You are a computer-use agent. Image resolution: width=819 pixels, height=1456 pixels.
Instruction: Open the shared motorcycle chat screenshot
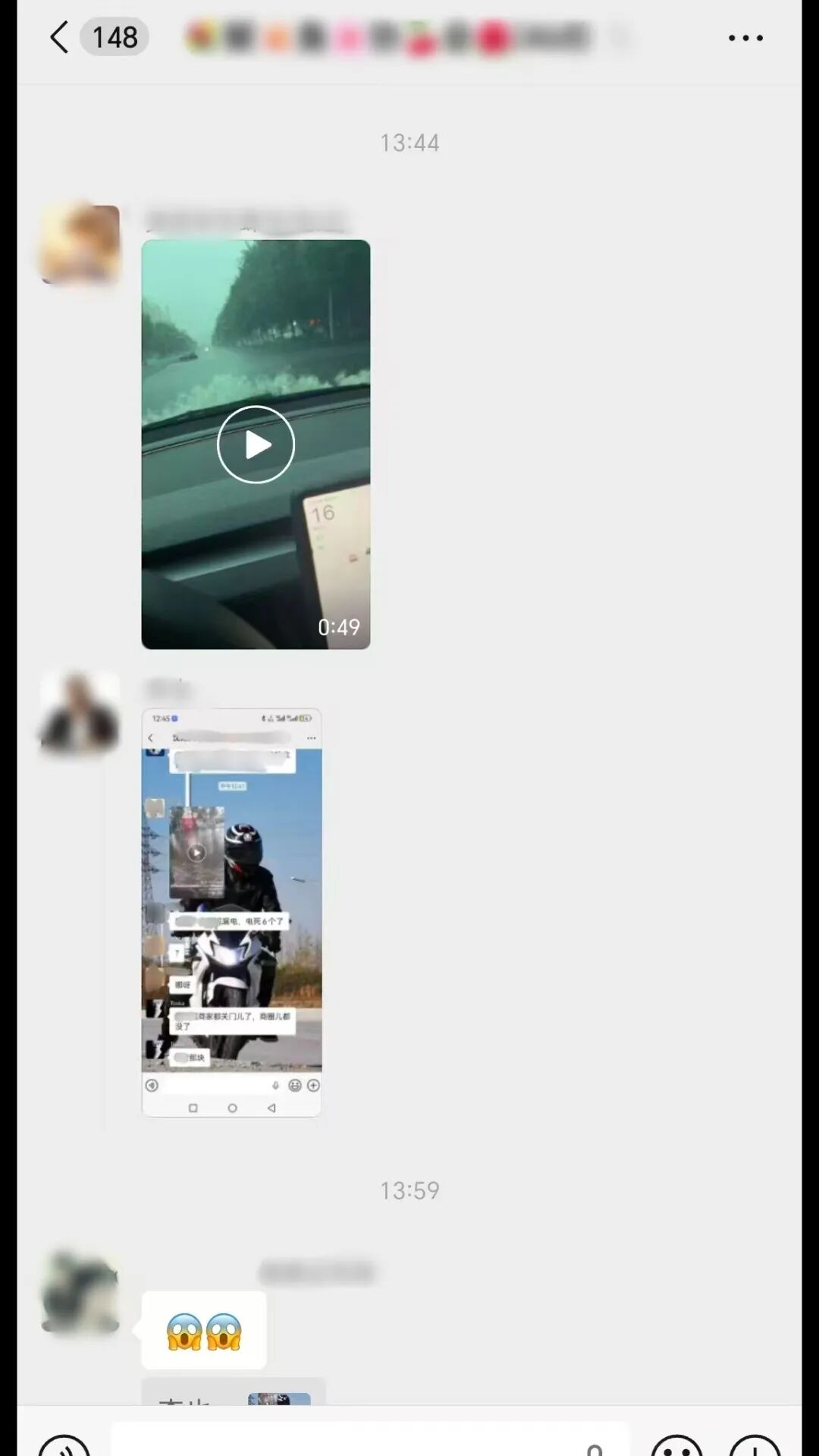pos(232,913)
